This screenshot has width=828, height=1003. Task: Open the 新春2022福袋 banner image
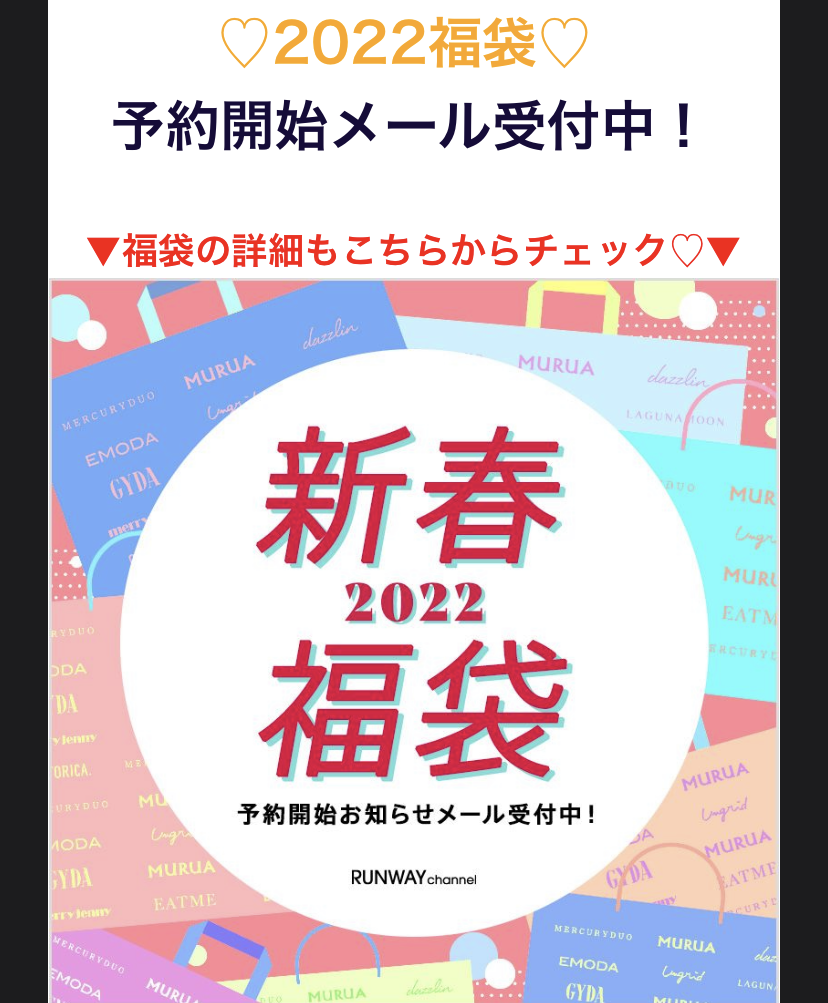414,640
